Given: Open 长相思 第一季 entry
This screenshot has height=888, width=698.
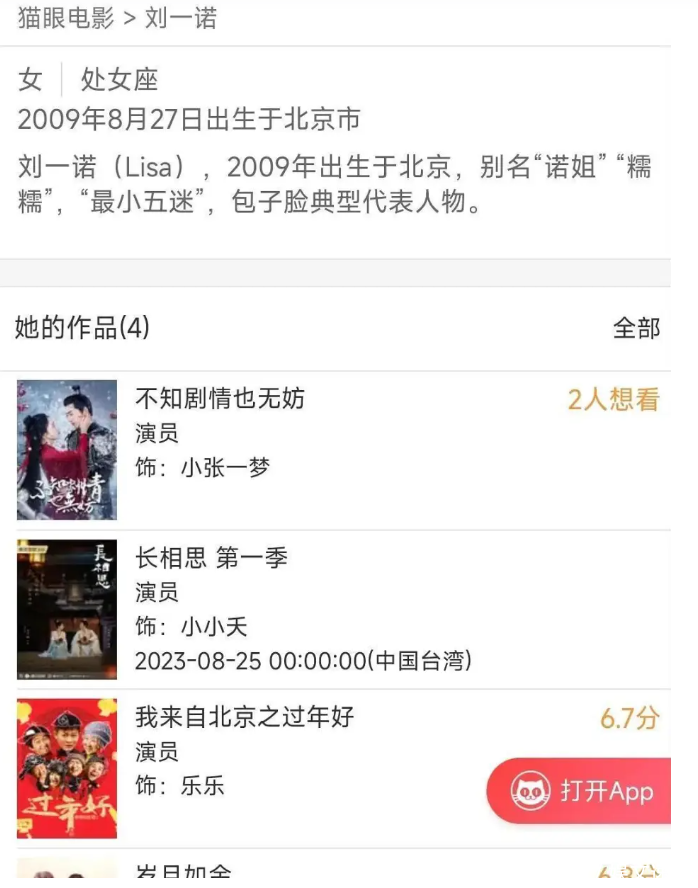Looking at the screenshot, I should [211, 558].
